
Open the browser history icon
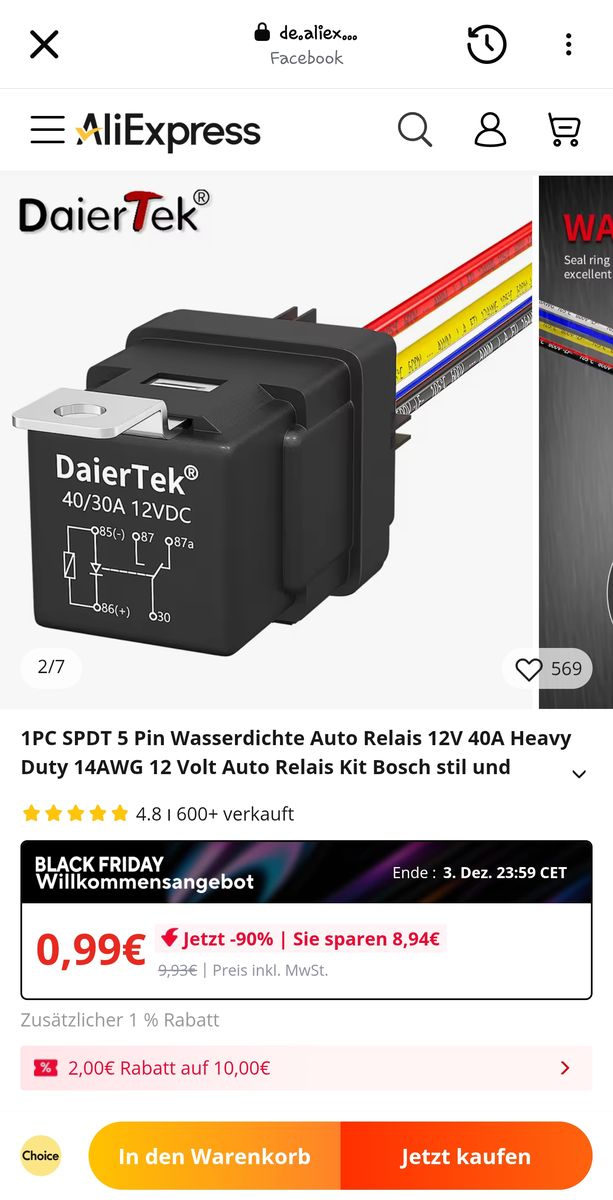click(x=487, y=44)
